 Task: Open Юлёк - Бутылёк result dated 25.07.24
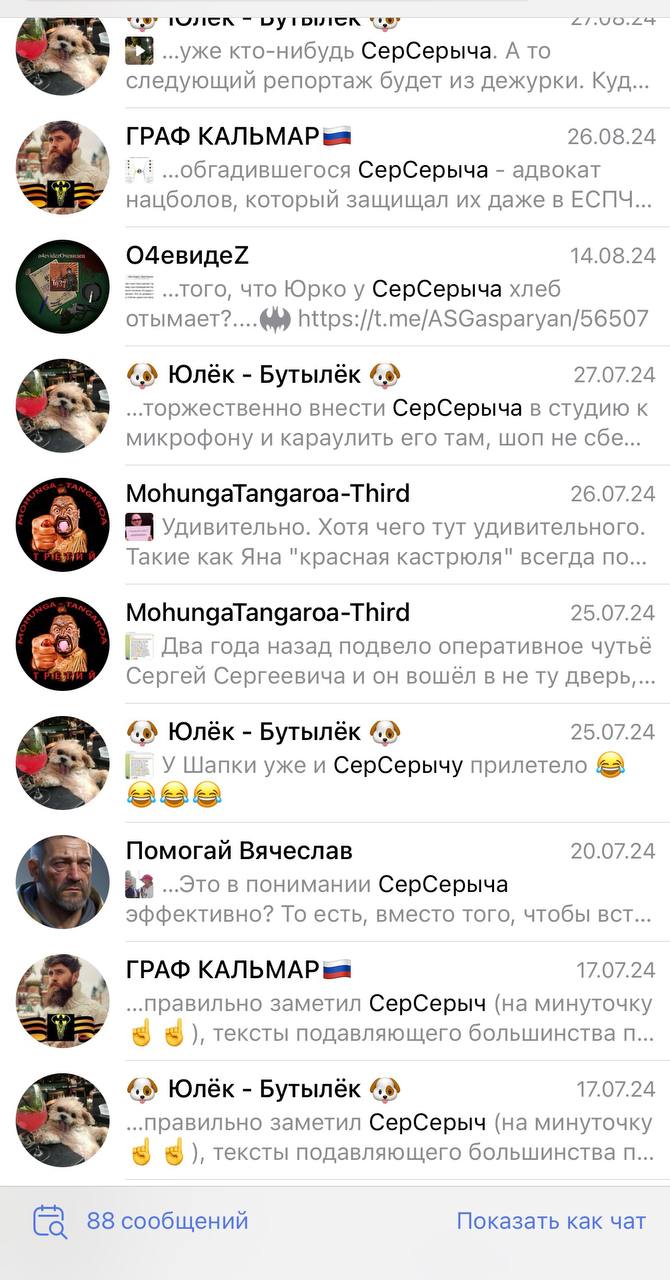[335, 763]
